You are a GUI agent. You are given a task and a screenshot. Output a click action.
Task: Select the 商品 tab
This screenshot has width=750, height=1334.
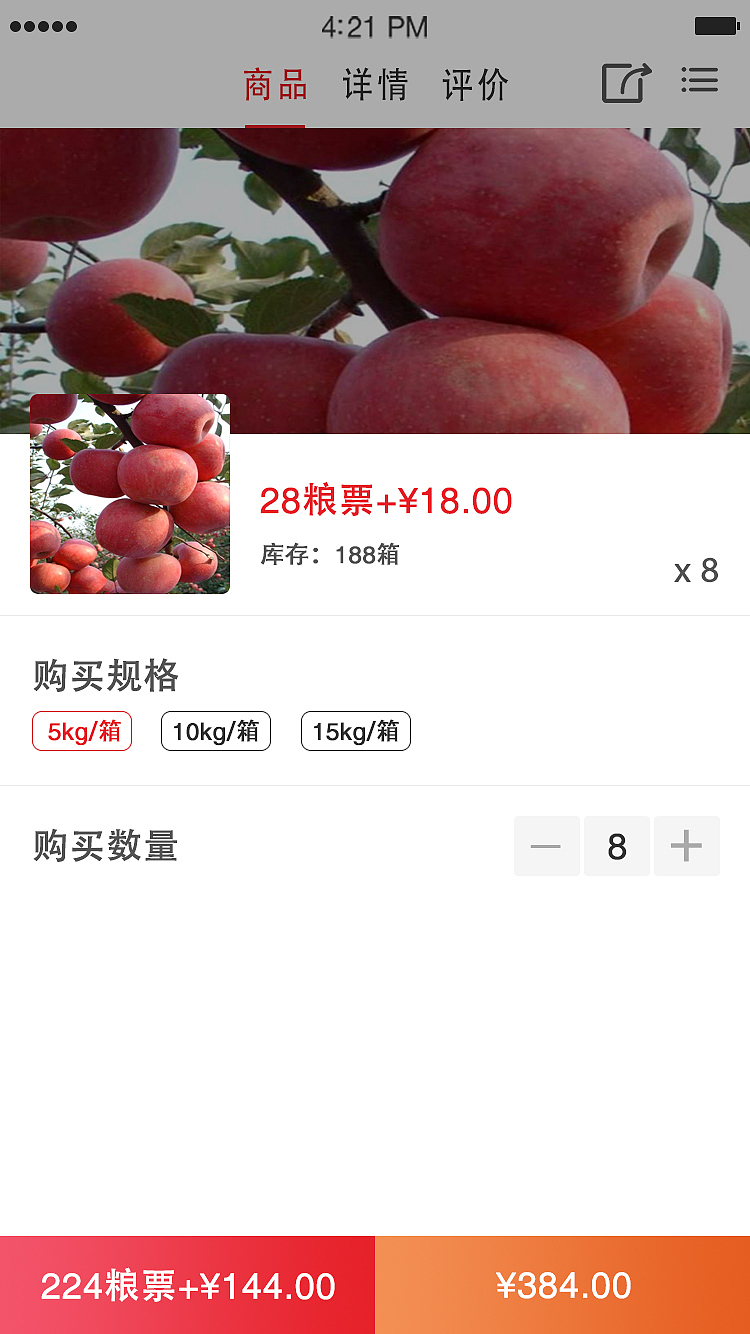click(x=275, y=85)
